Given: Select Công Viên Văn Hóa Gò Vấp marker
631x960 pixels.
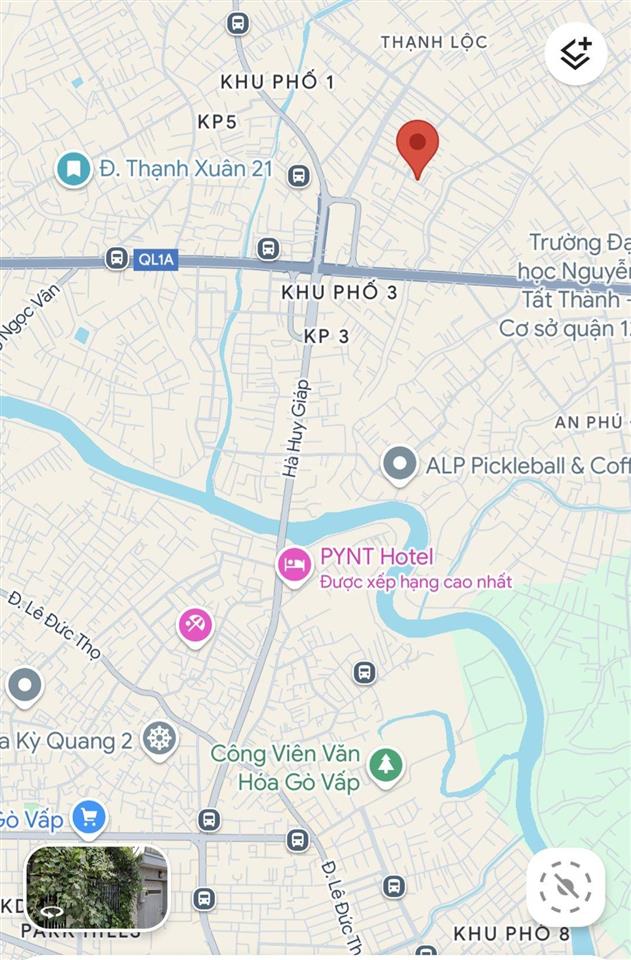Looking at the screenshot, I should coord(385,765).
